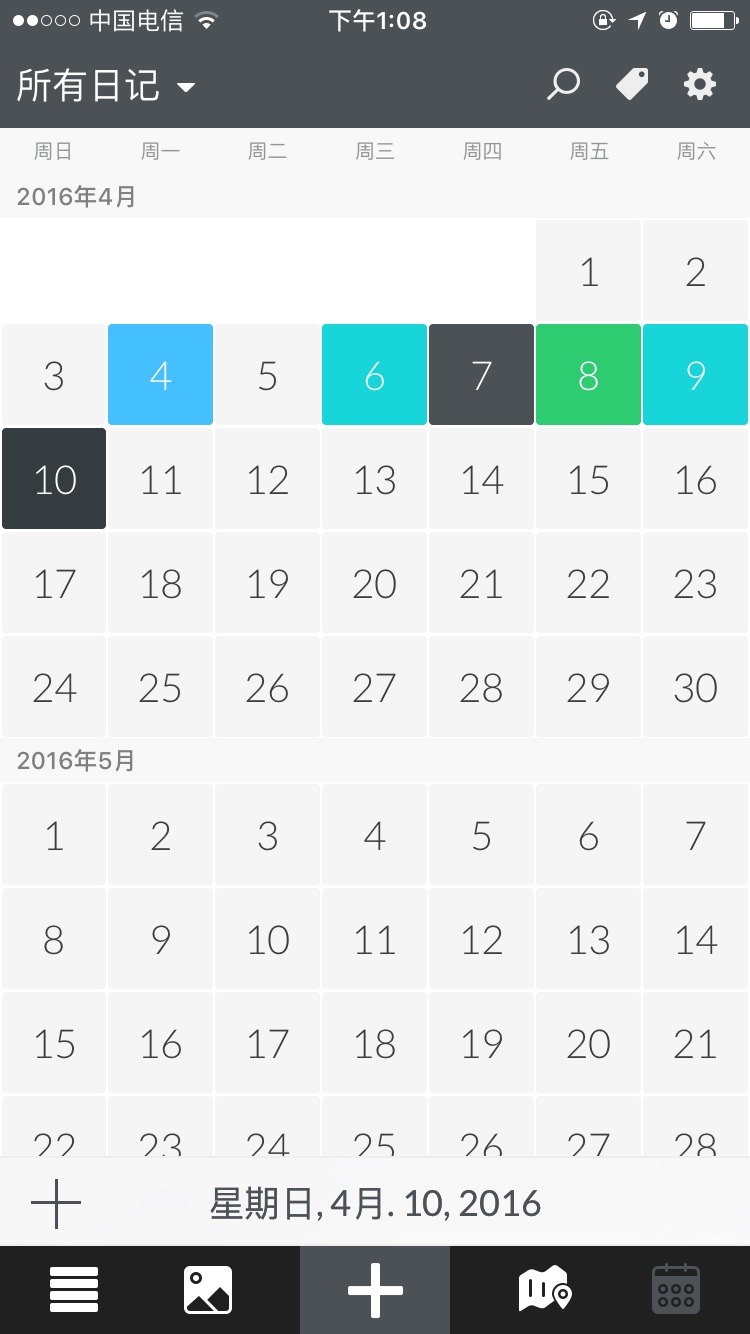Switch to the map tab
The image size is (750, 1334).
coord(544,1290)
